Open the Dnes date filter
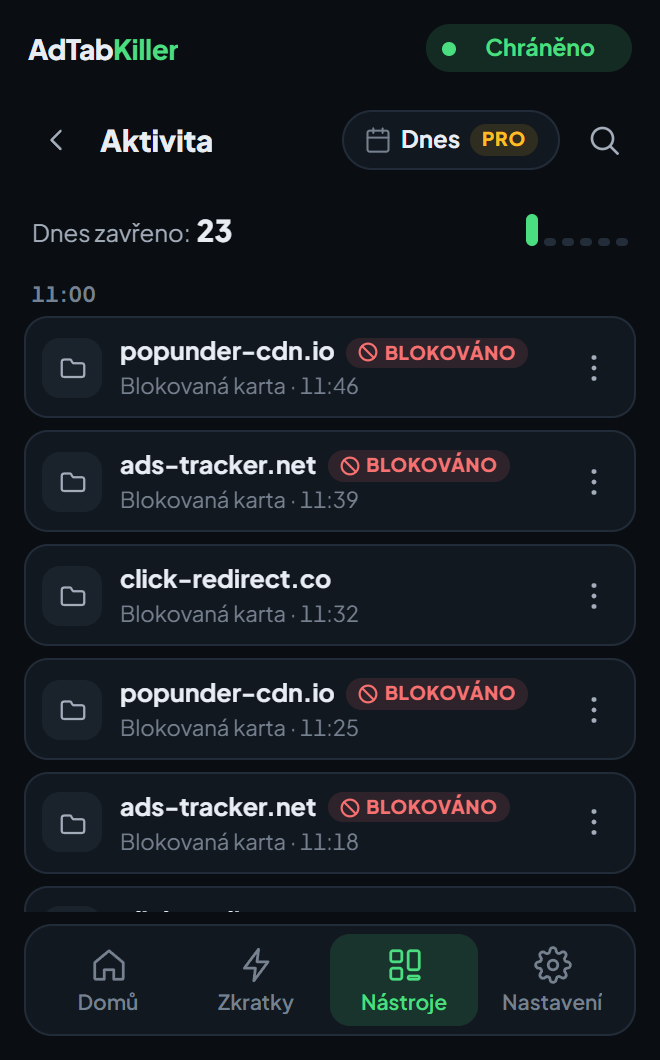This screenshot has height=1060, width=660. click(451, 140)
